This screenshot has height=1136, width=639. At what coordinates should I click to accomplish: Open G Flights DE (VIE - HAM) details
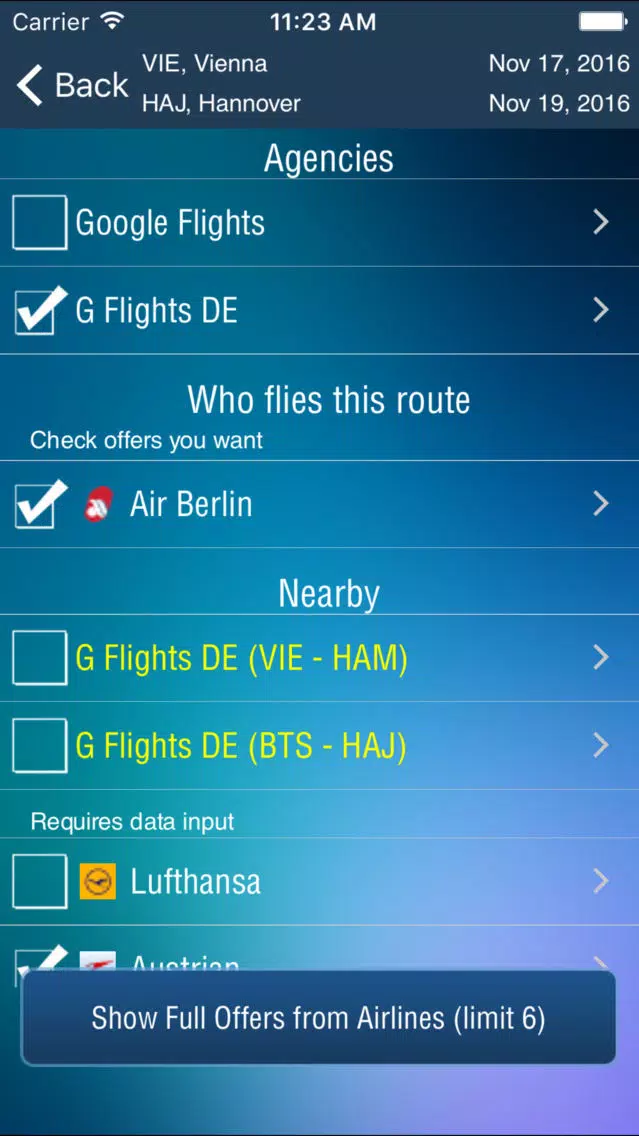600,658
